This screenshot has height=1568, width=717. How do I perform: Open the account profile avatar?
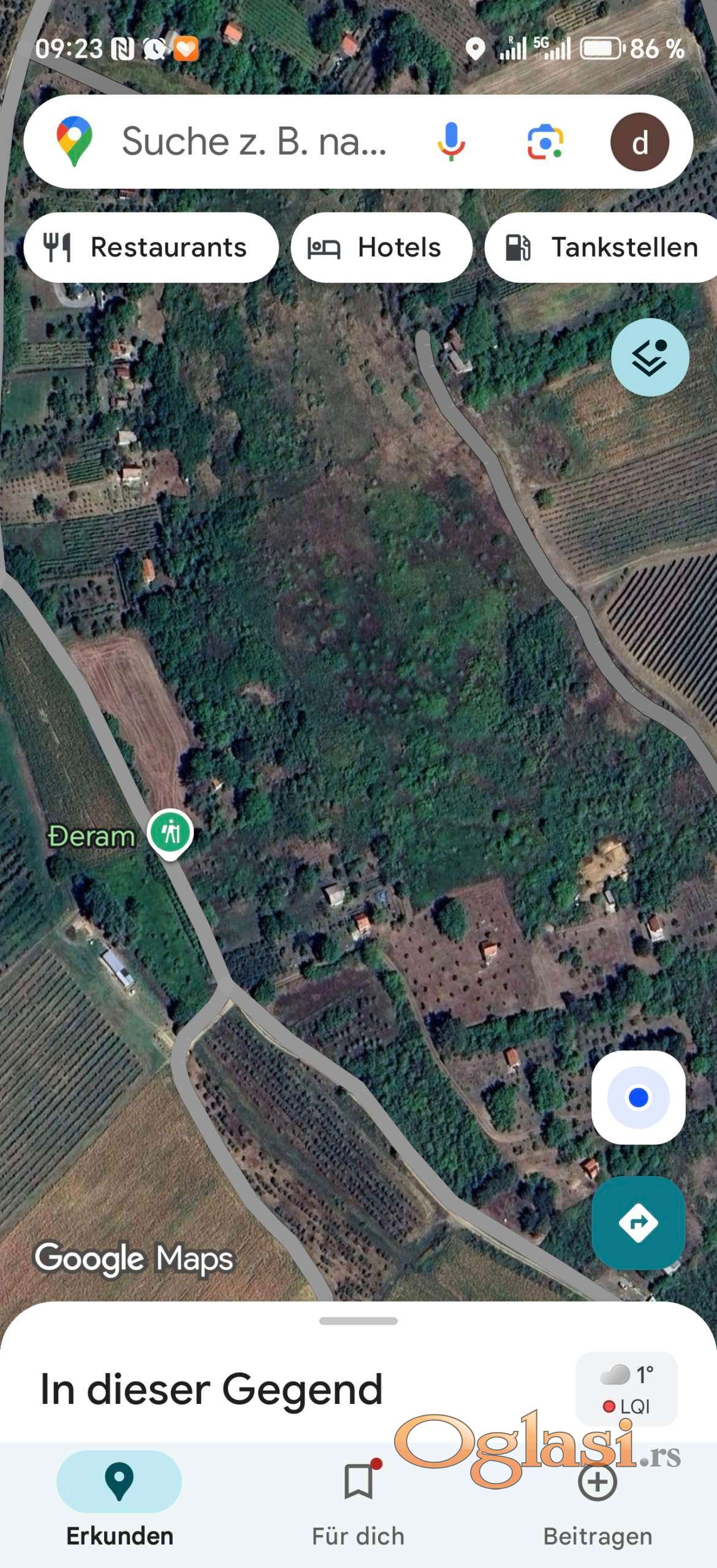pos(639,142)
